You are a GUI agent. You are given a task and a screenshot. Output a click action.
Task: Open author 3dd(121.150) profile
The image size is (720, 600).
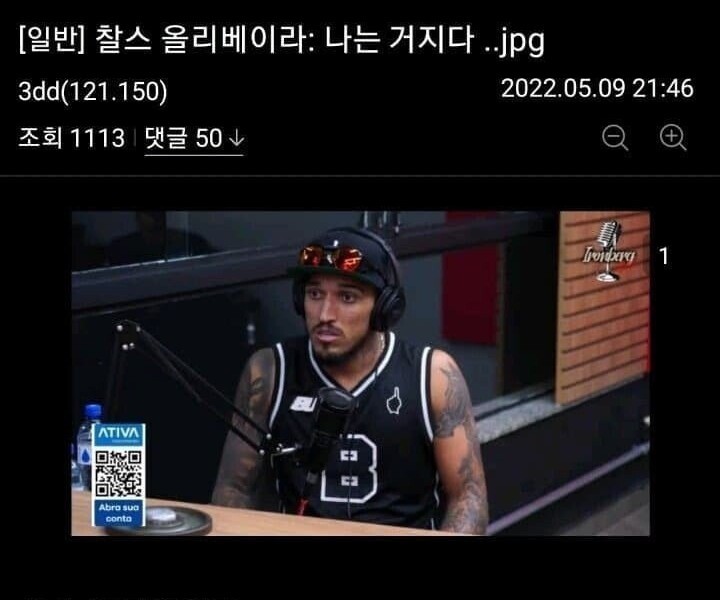[92, 91]
